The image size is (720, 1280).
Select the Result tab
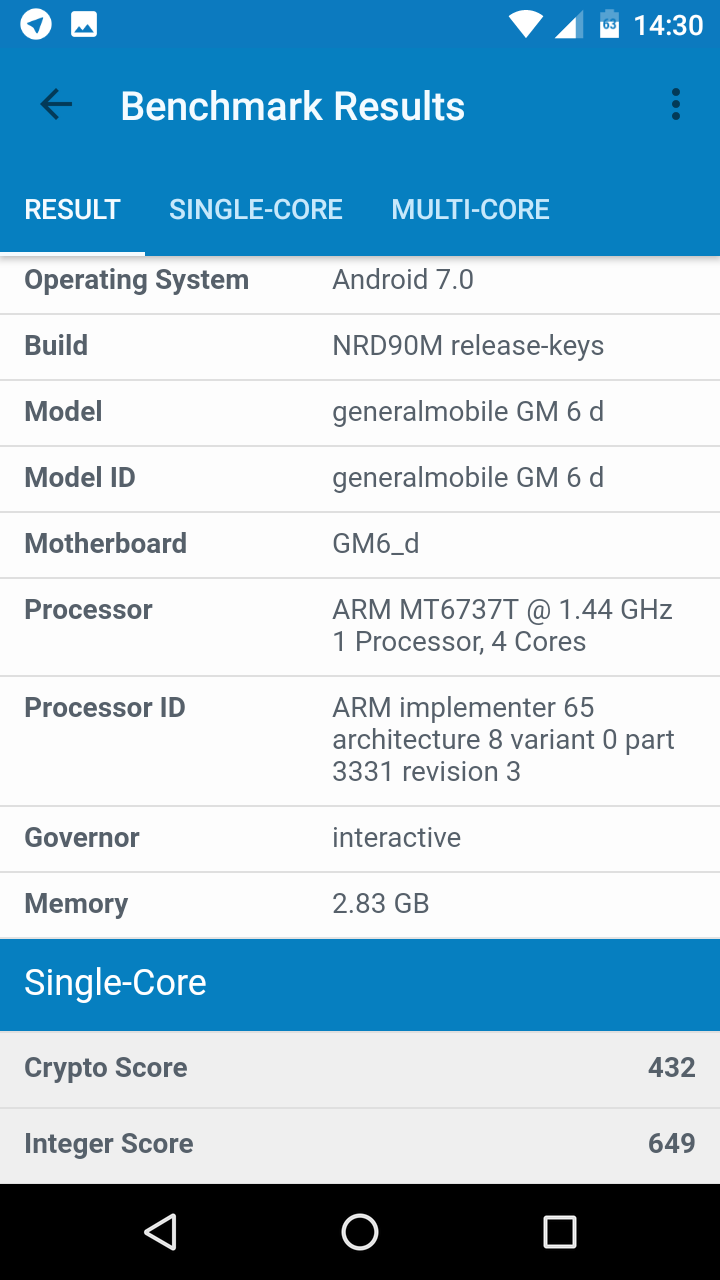[x=72, y=210]
